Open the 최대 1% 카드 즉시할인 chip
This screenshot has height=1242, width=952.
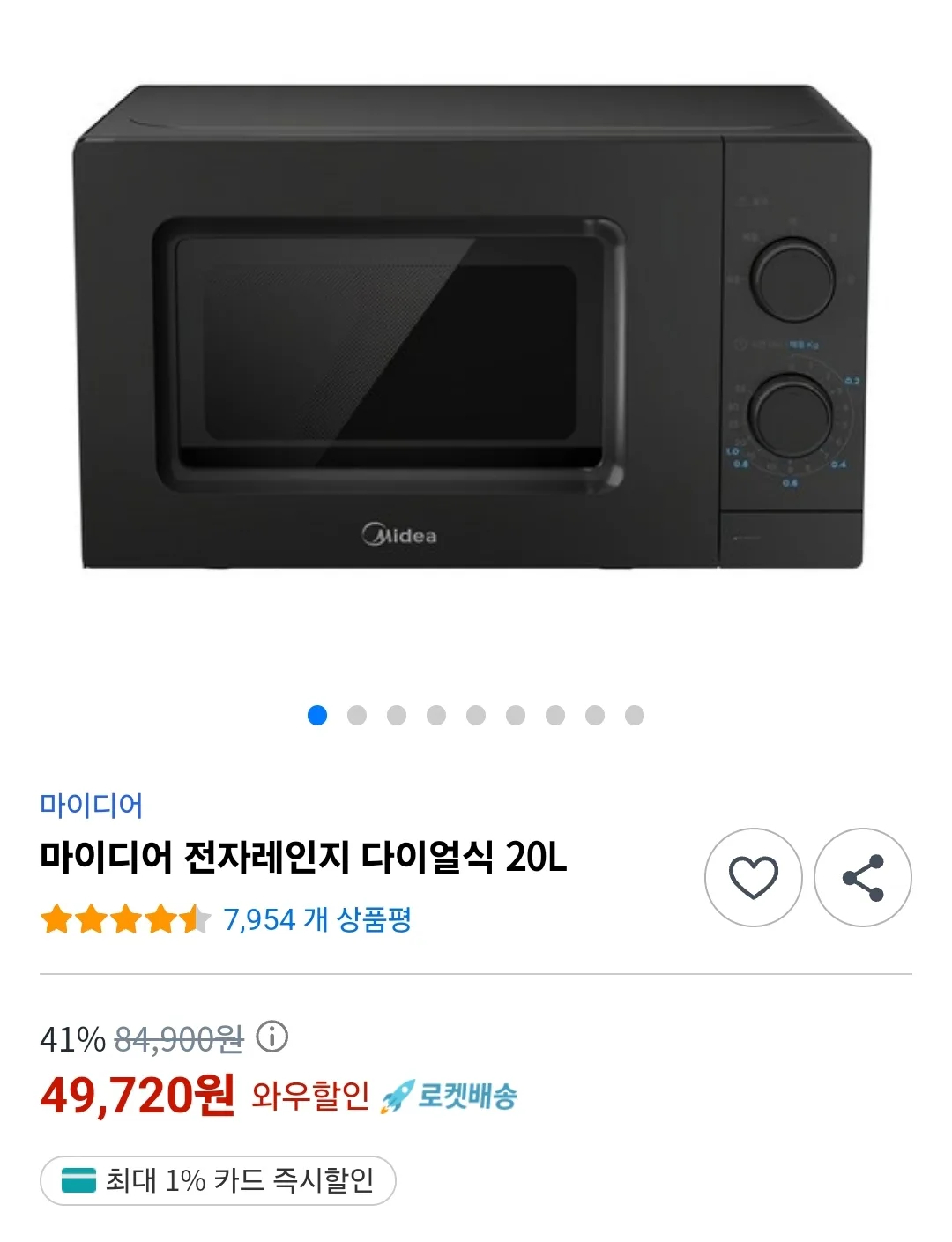pyautogui.click(x=218, y=1179)
